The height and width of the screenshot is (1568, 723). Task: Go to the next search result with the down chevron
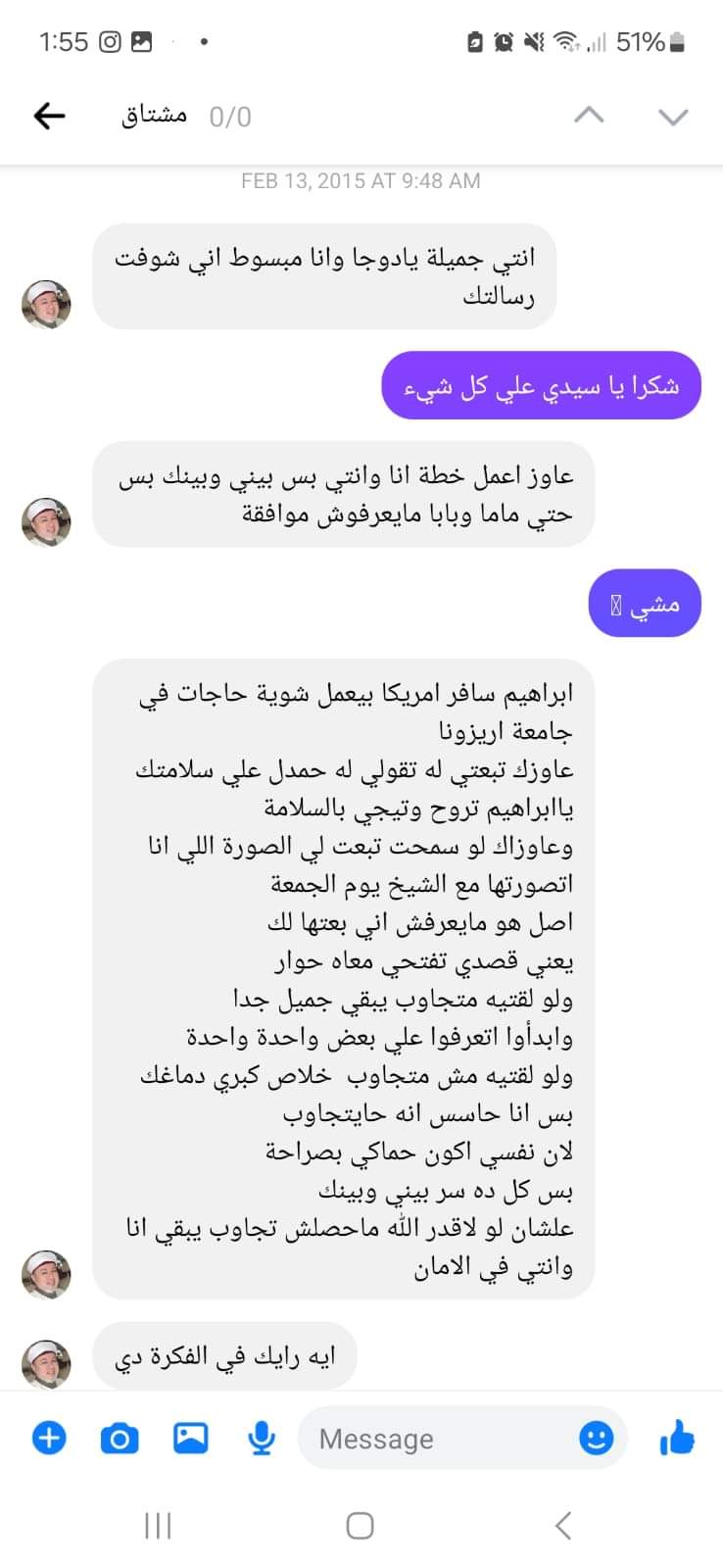(x=672, y=116)
